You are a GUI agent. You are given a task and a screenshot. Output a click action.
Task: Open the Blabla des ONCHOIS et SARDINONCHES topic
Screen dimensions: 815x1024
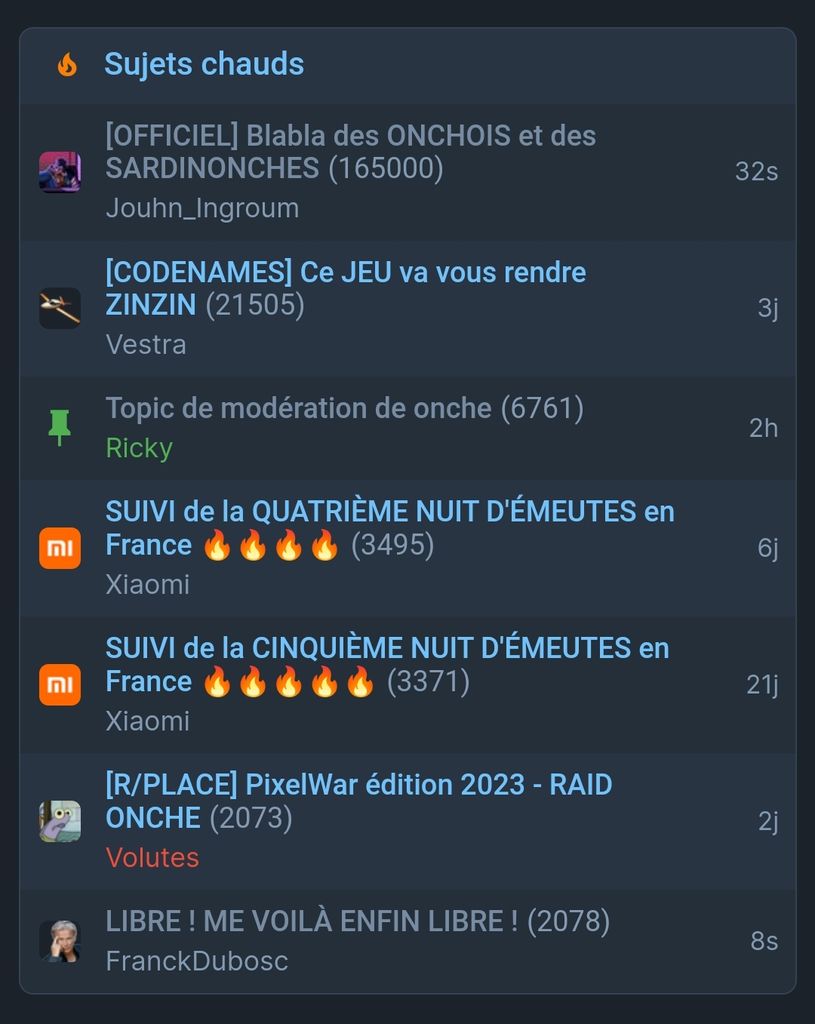point(350,151)
